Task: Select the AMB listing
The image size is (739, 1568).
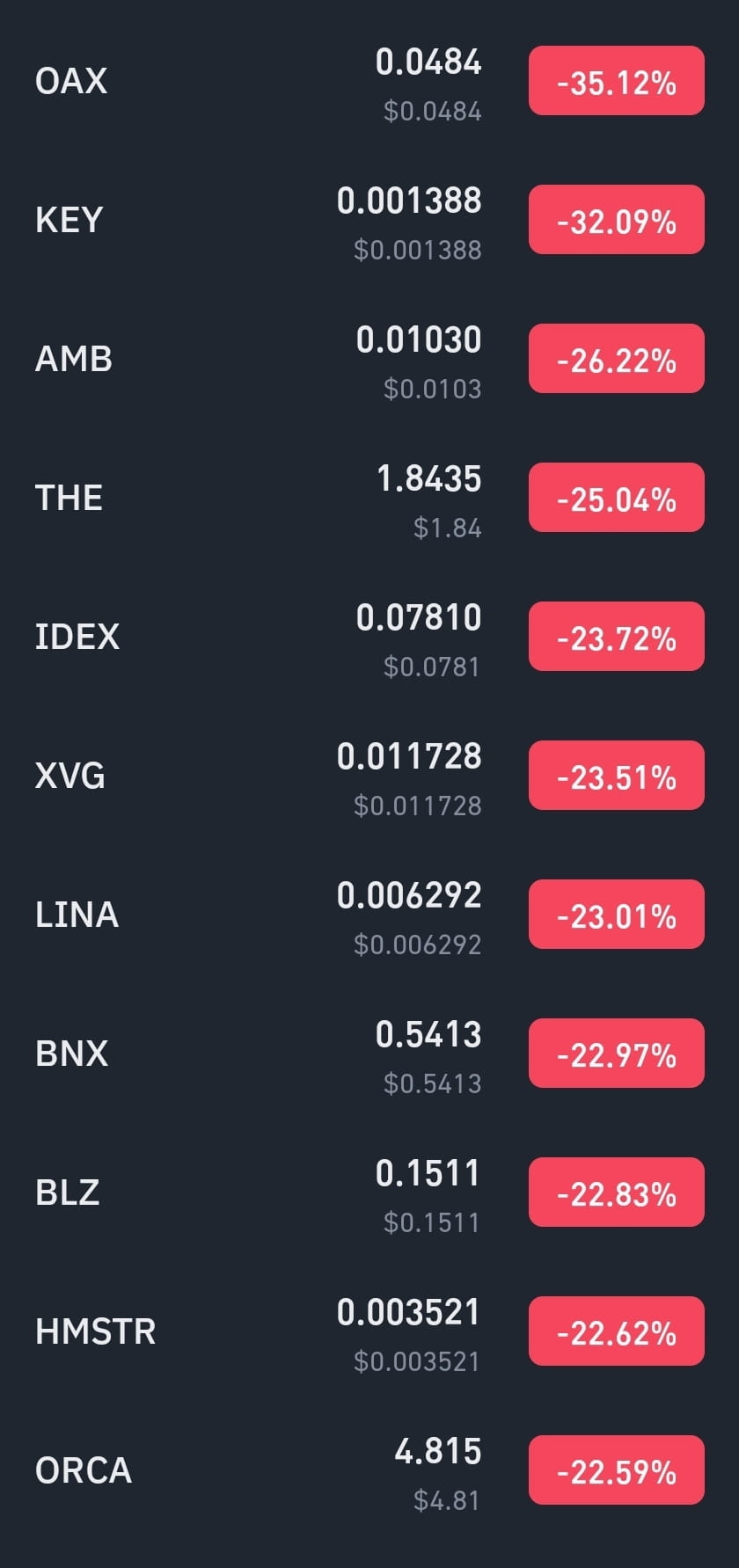Action: pyautogui.click(x=369, y=359)
